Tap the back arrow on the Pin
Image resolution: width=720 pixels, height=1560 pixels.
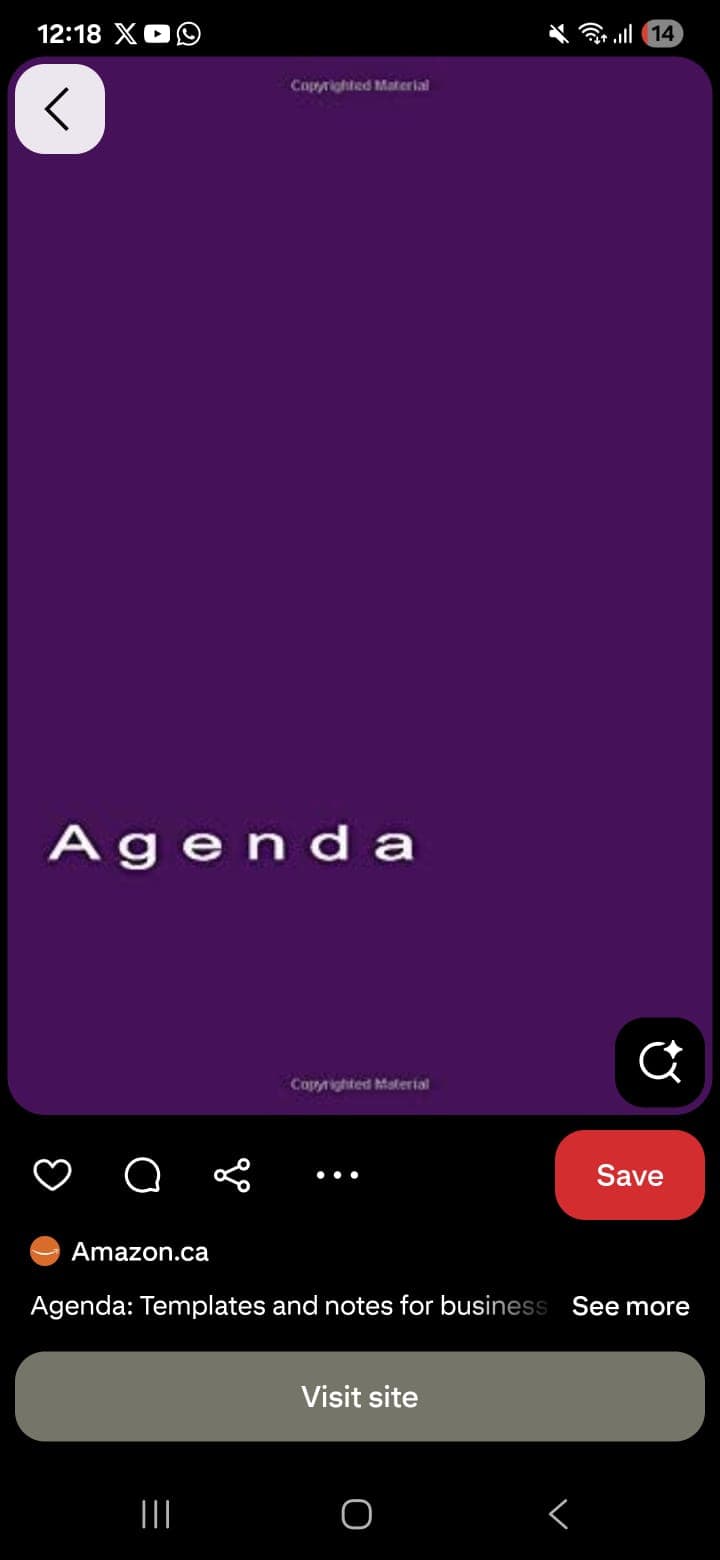point(59,108)
